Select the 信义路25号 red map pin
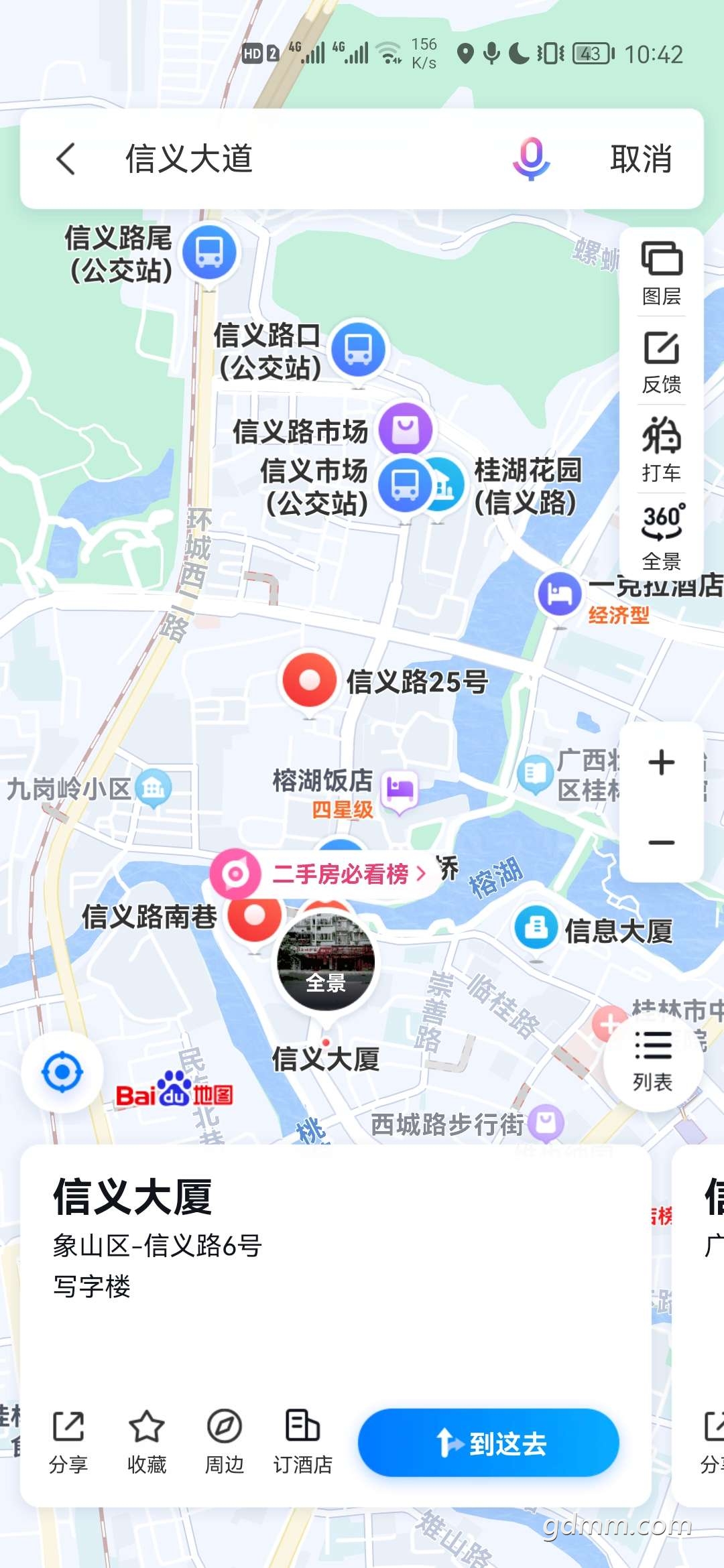 (x=309, y=681)
